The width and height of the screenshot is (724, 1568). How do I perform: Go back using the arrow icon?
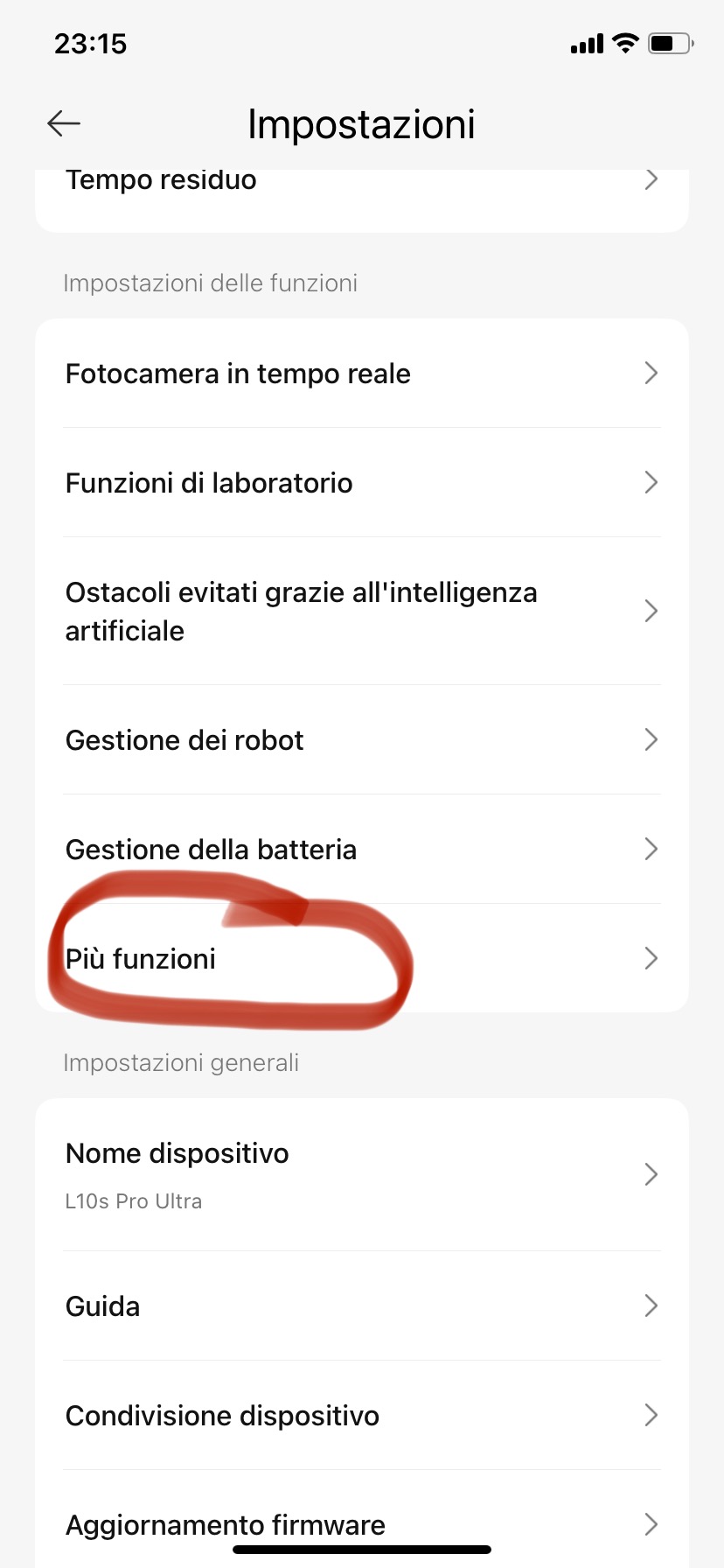[64, 123]
